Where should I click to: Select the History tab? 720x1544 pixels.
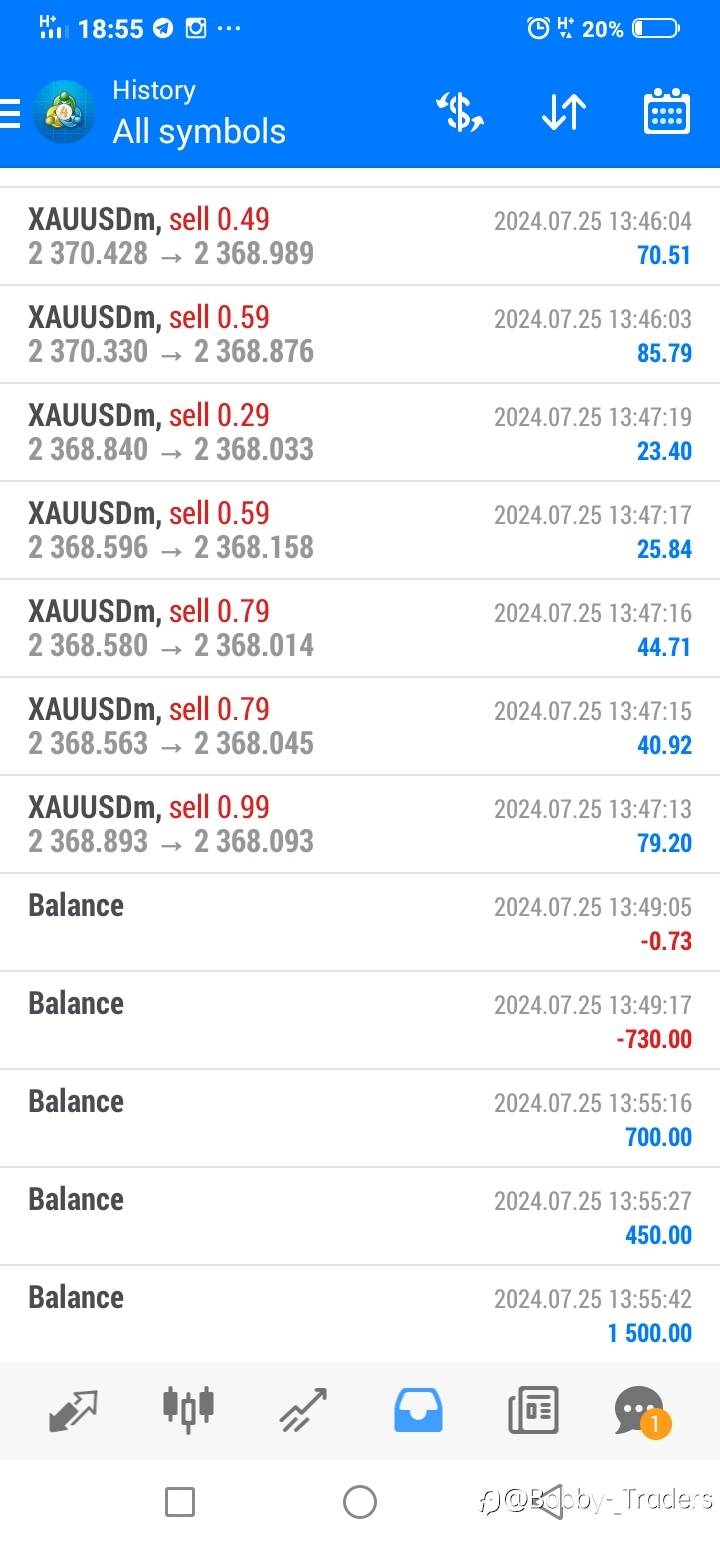(419, 1410)
